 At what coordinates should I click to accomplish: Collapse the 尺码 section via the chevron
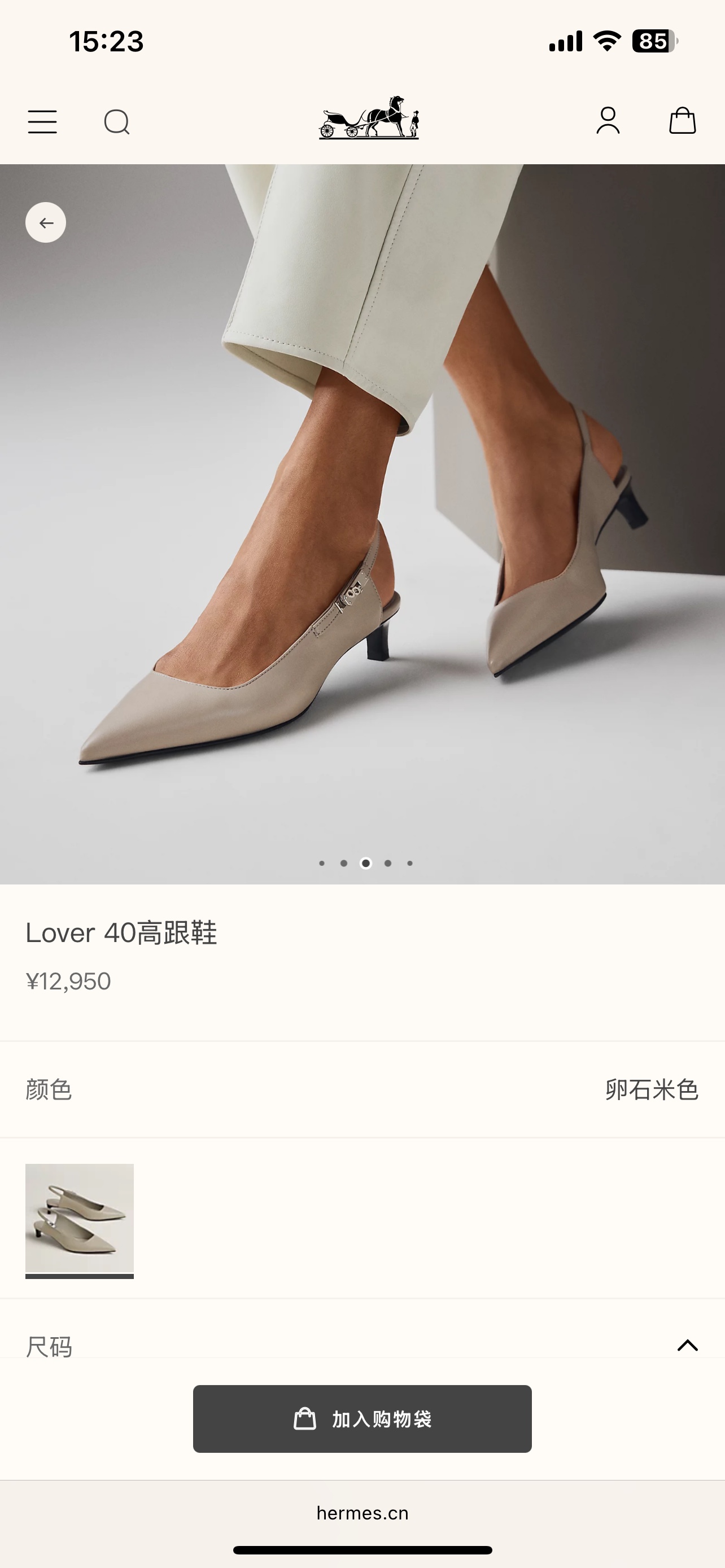(687, 1346)
